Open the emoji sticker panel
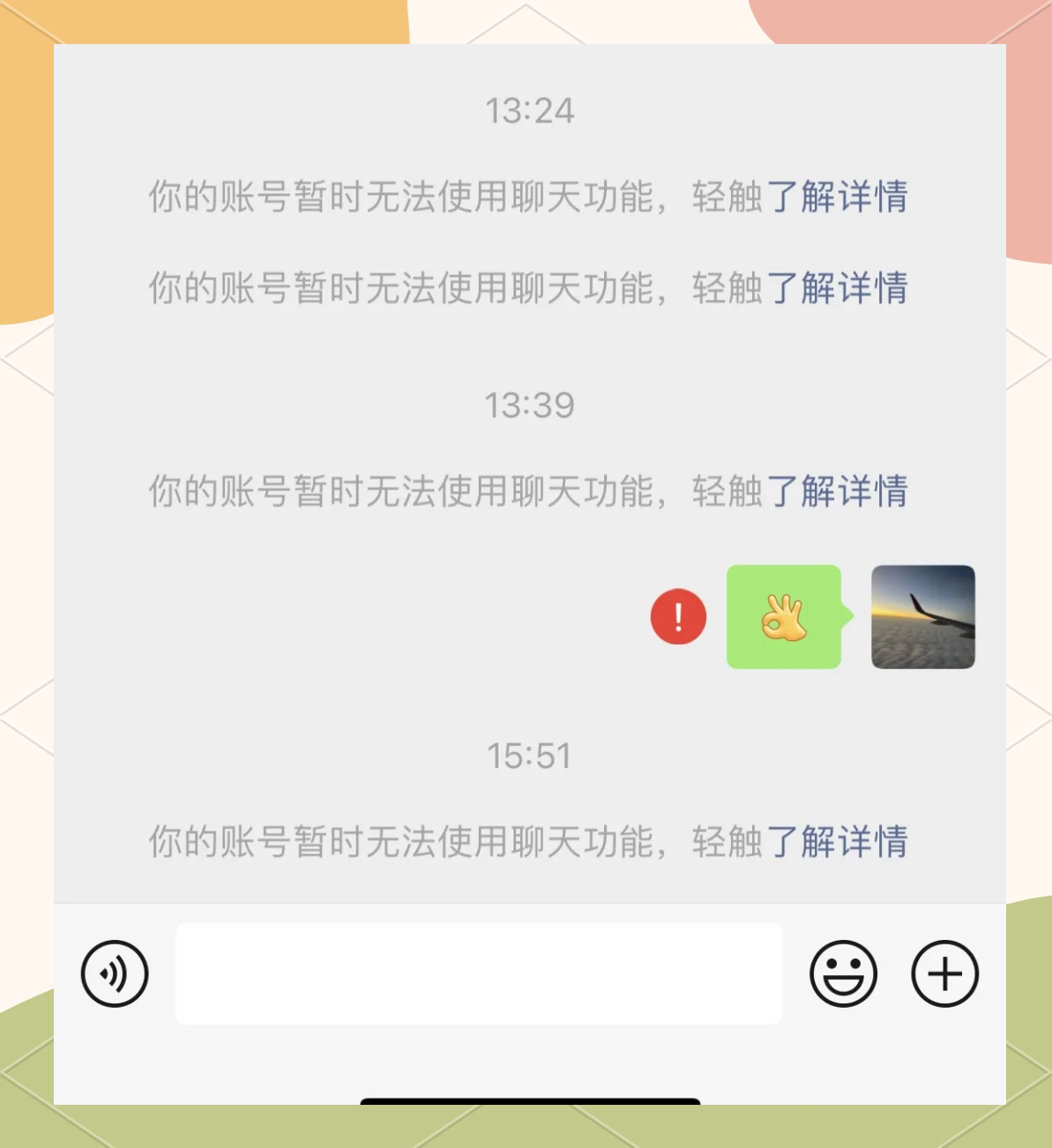The height and width of the screenshot is (1148, 1052). coord(843,973)
